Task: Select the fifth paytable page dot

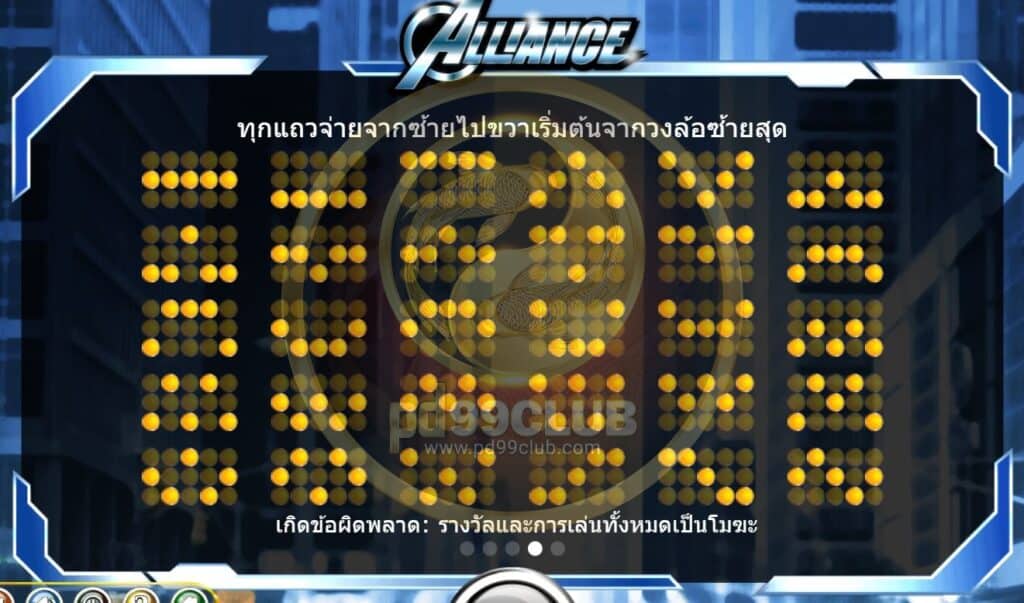Action: pos(557,548)
